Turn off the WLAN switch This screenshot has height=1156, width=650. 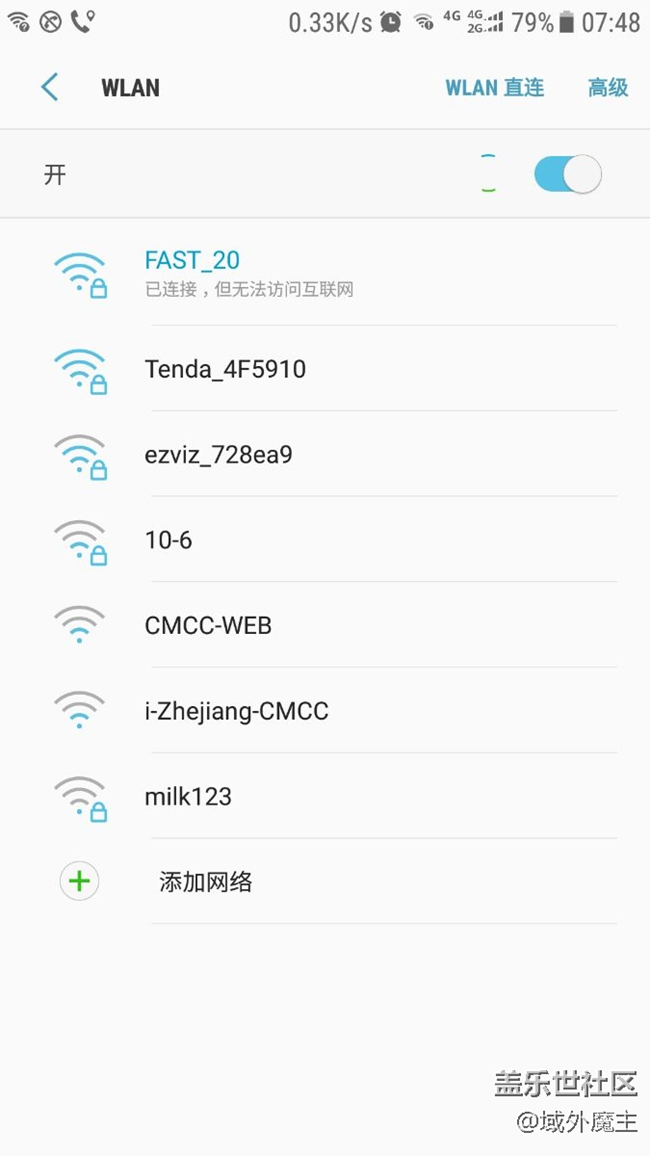coord(567,174)
